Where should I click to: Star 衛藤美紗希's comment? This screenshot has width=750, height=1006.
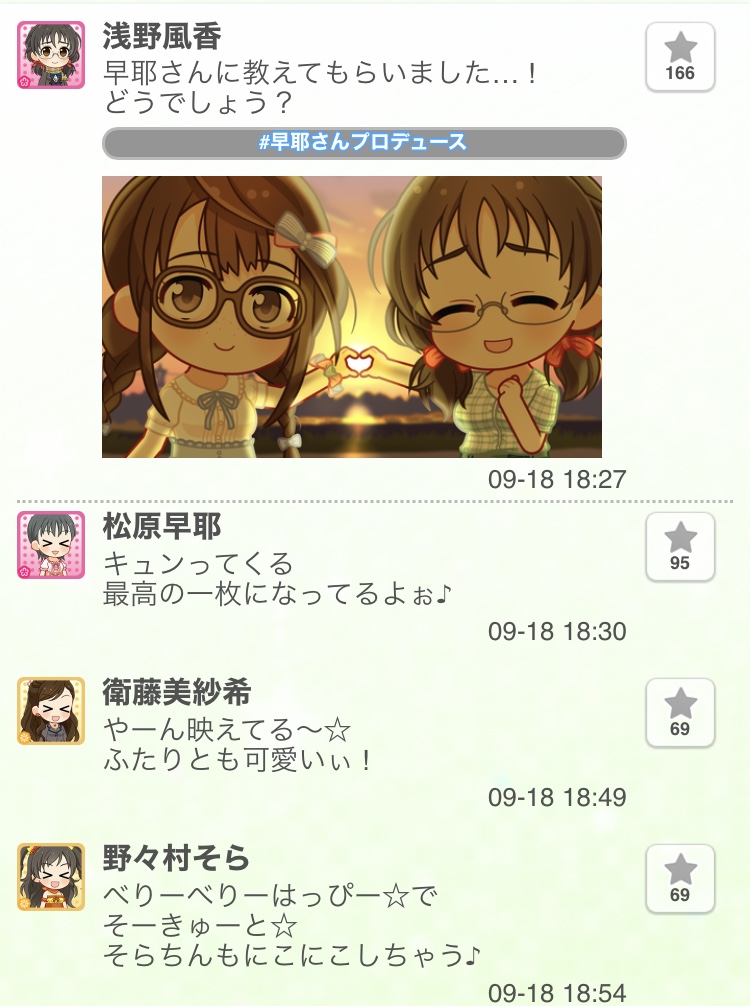point(680,713)
